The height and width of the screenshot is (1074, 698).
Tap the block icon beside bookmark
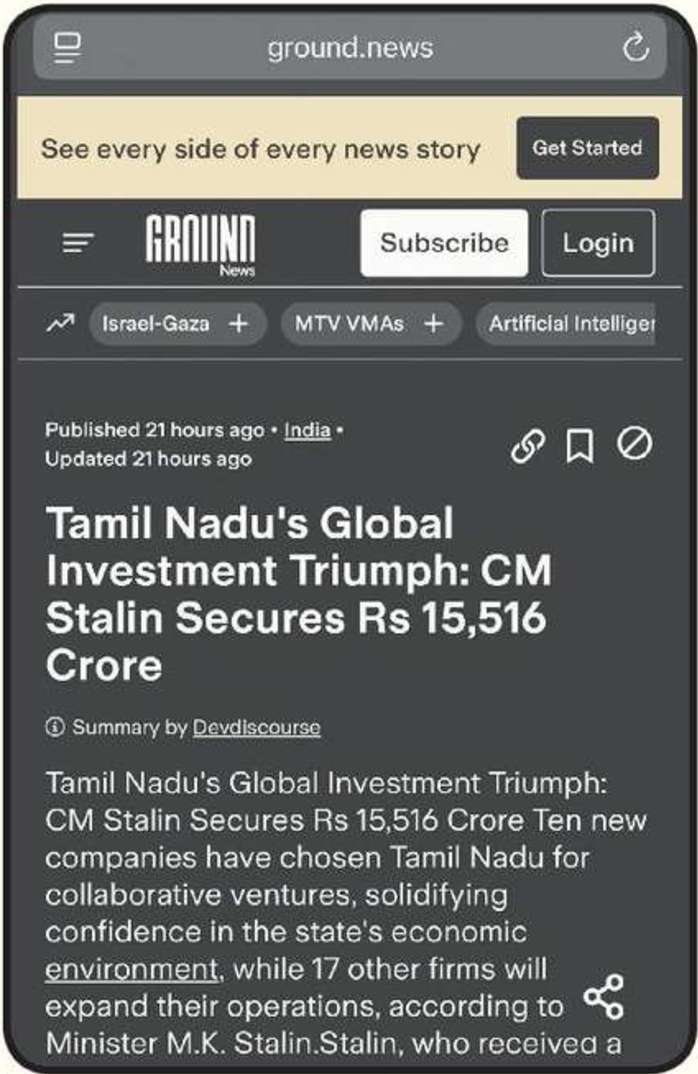pyautogui.click(x=634, y=444)
